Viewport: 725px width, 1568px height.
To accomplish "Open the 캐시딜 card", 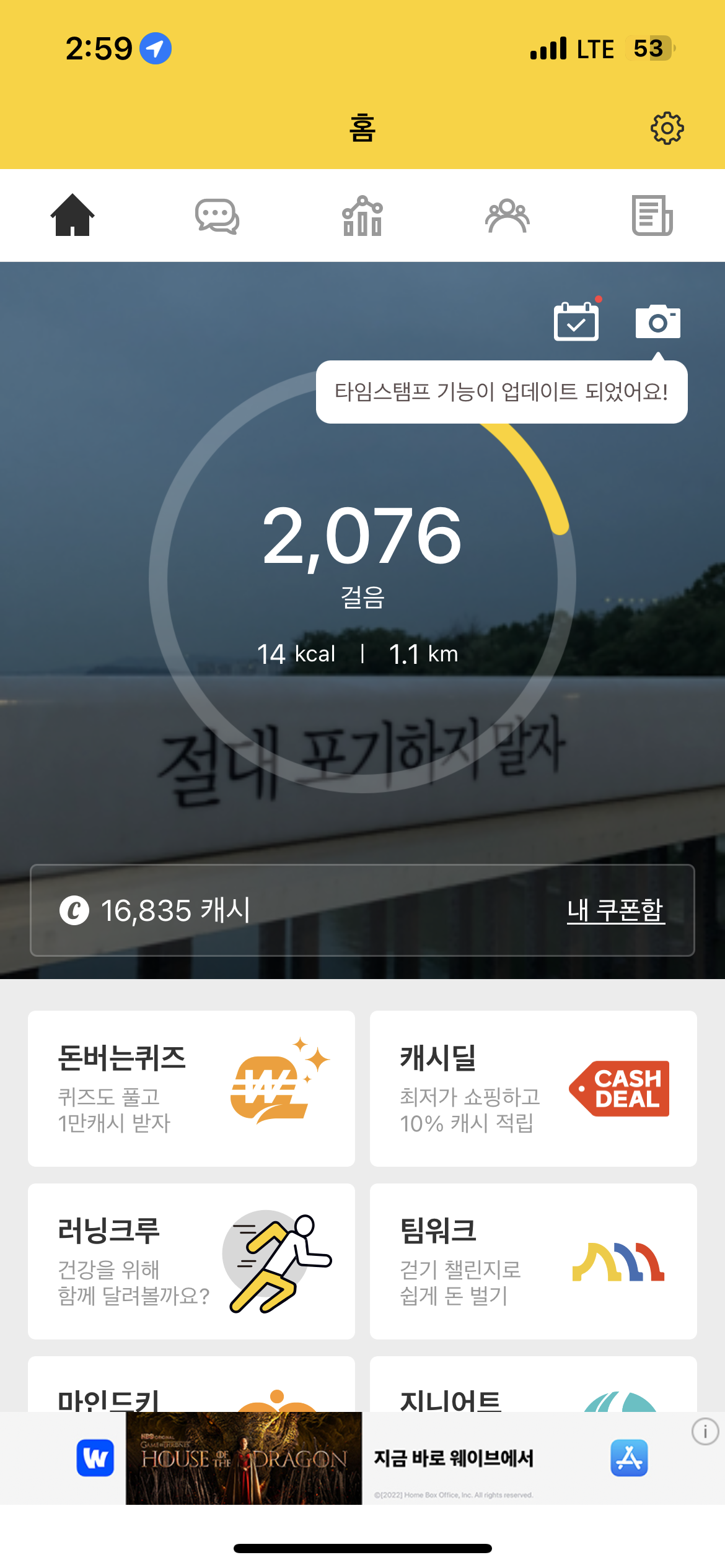I will click(x=533, y=1088).
